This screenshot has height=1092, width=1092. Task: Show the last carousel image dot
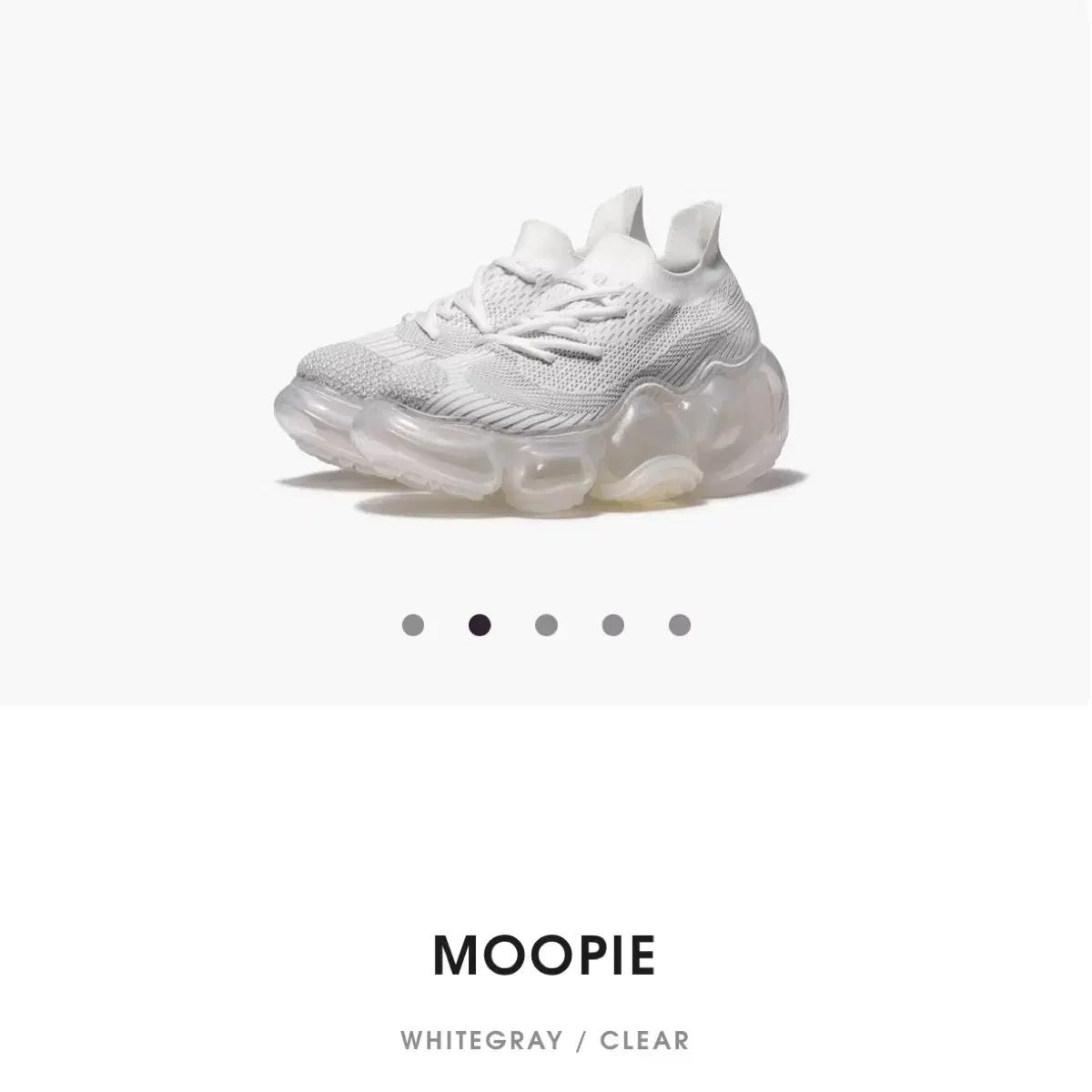pos(680,625)
